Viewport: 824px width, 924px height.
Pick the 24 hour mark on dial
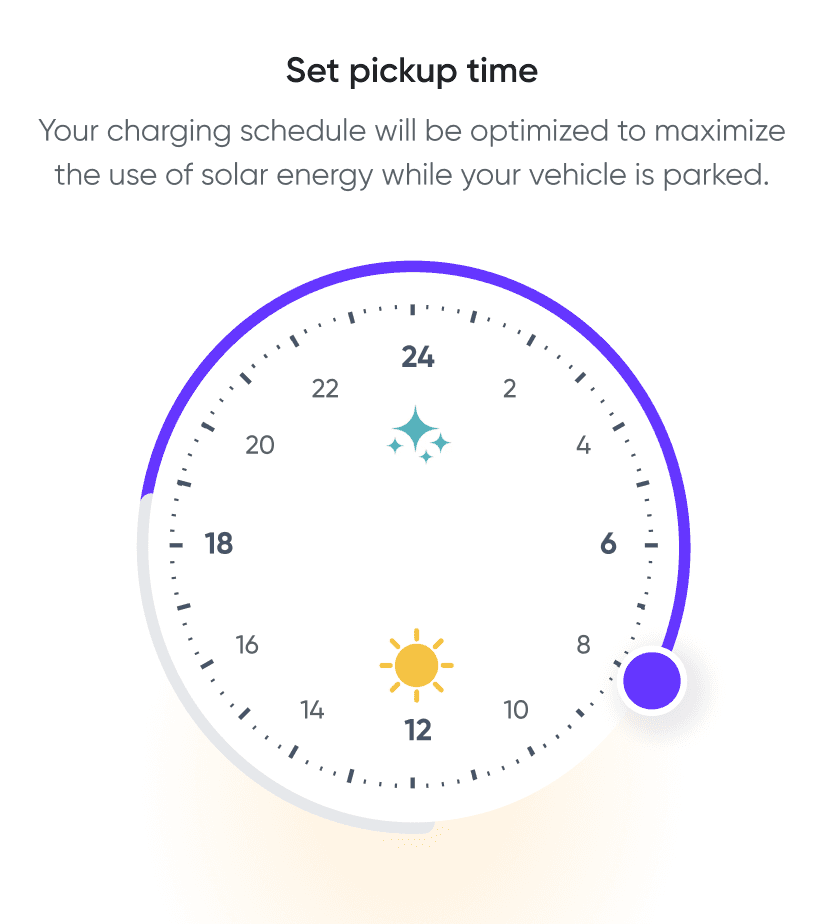pos(418,357)
